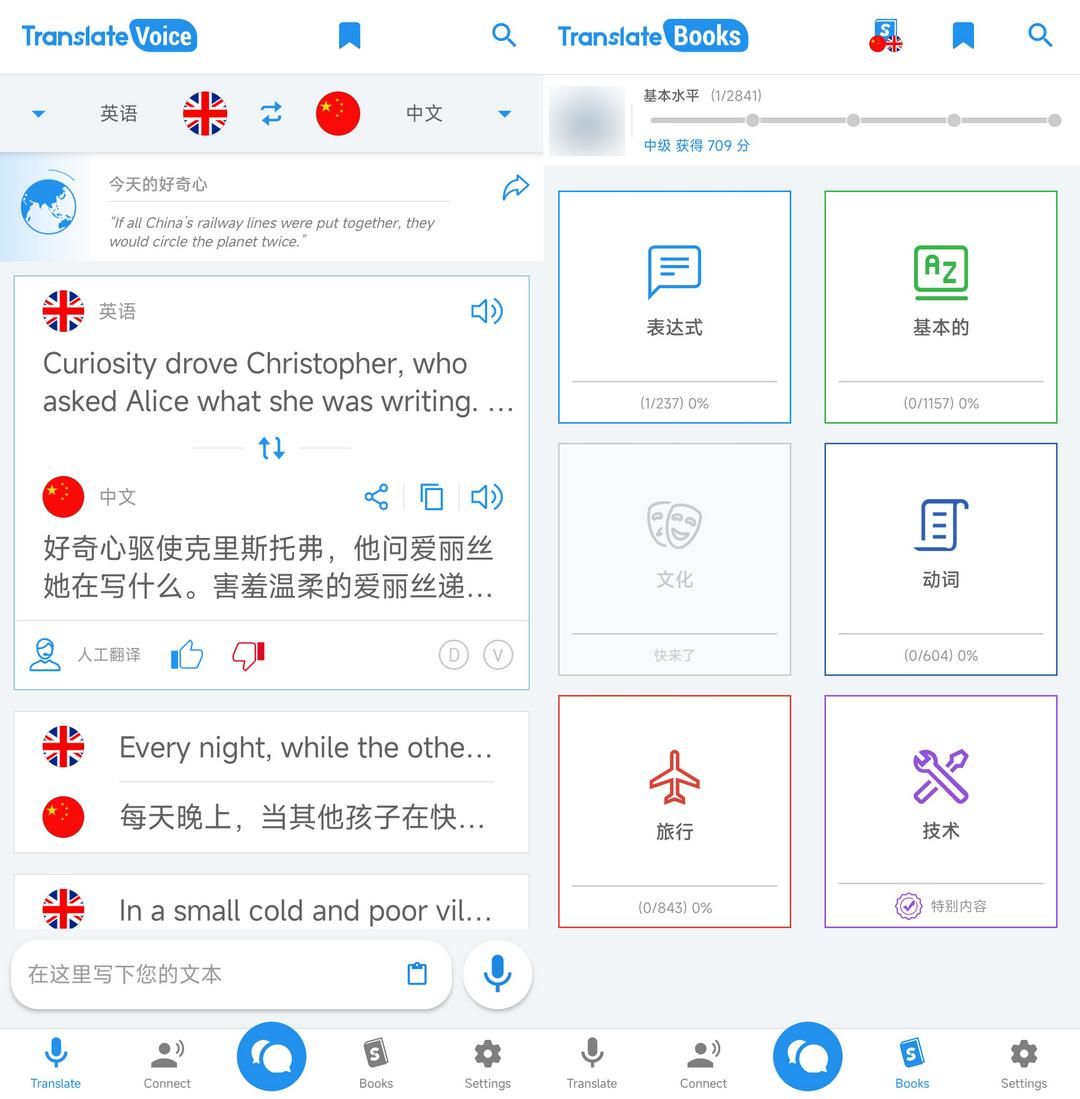Open the English source language dropdown
The width and height of the screenshot is (1080, 1099).
tap(39, 114)
